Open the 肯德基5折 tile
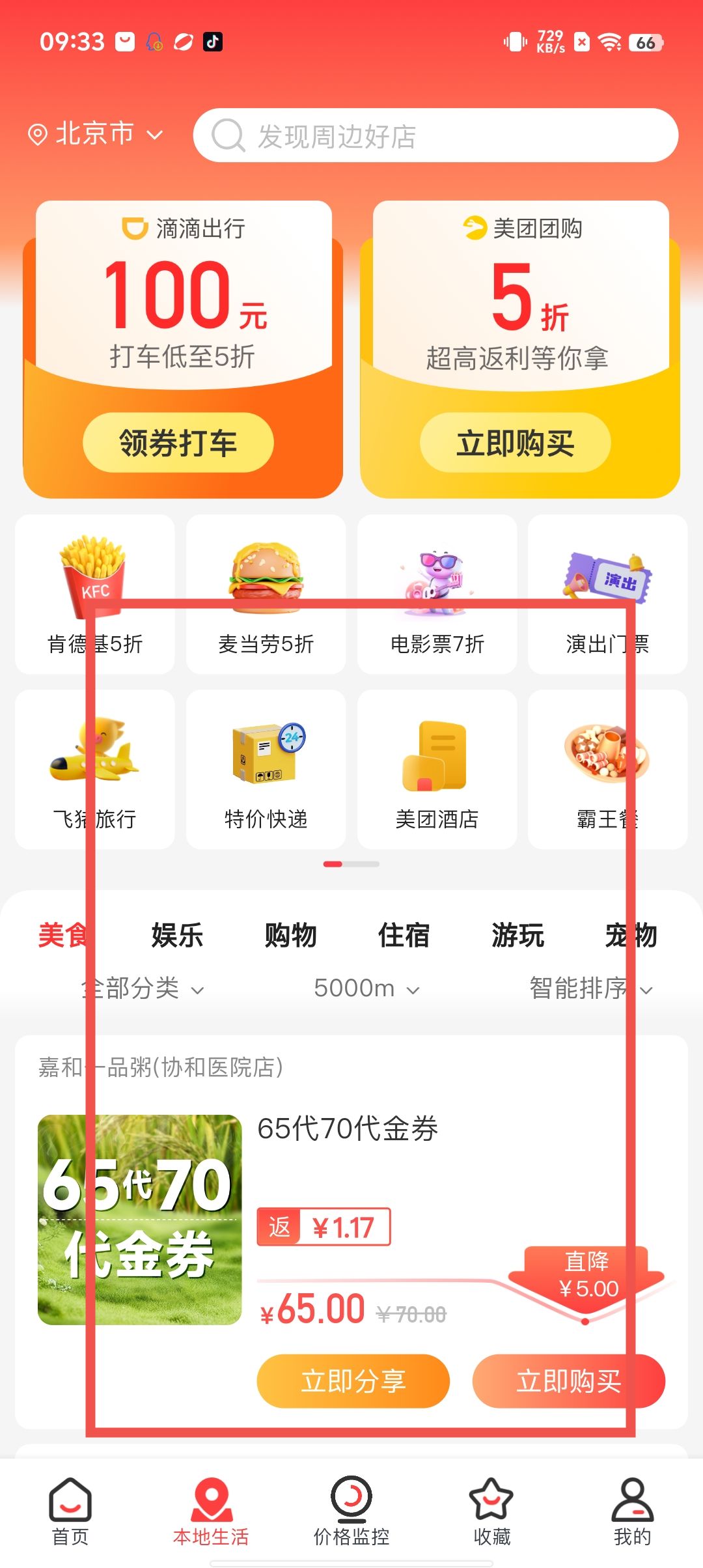 pos(95,594)
